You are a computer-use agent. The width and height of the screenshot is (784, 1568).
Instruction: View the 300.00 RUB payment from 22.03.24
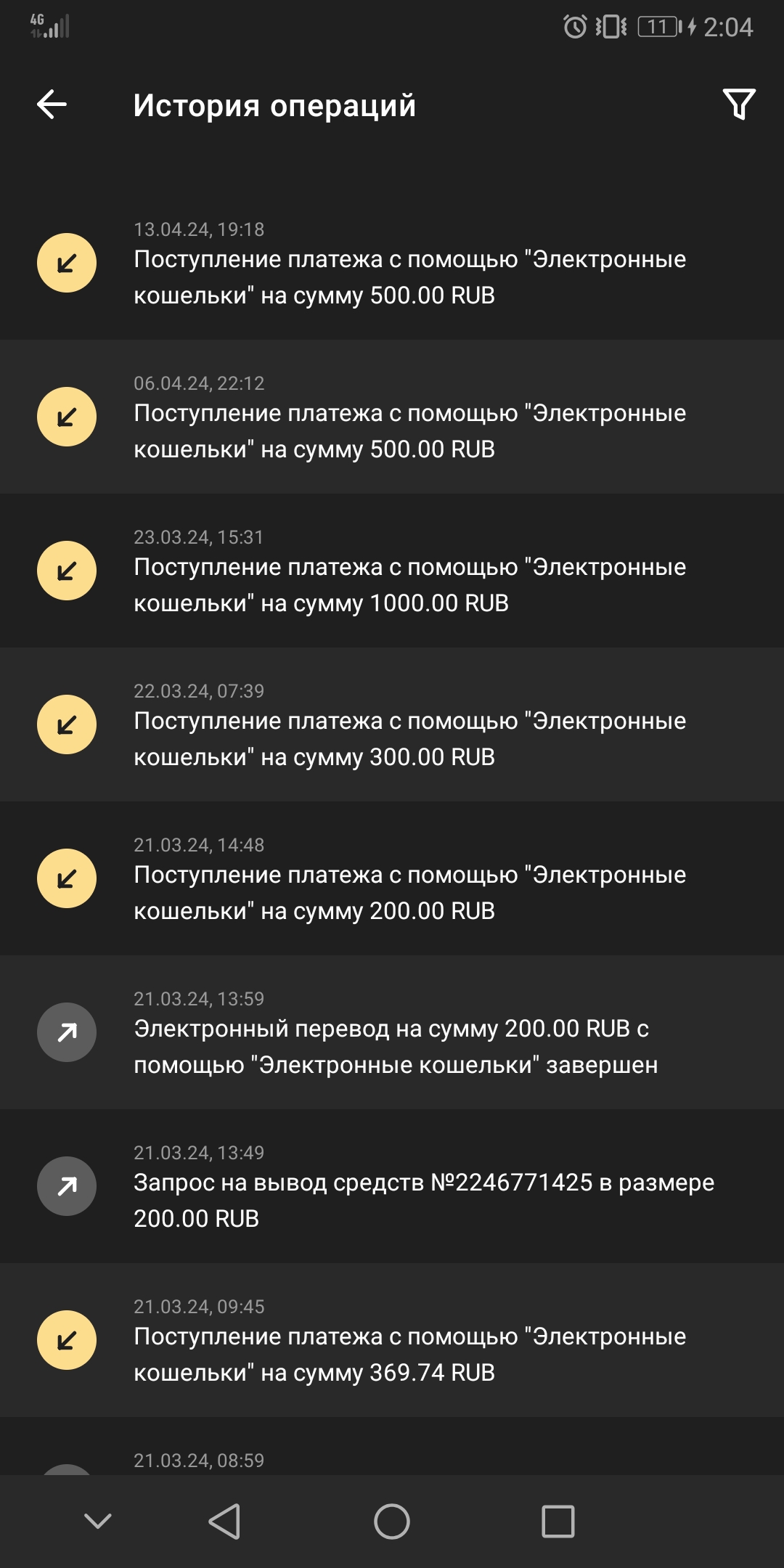click(409, 738)
